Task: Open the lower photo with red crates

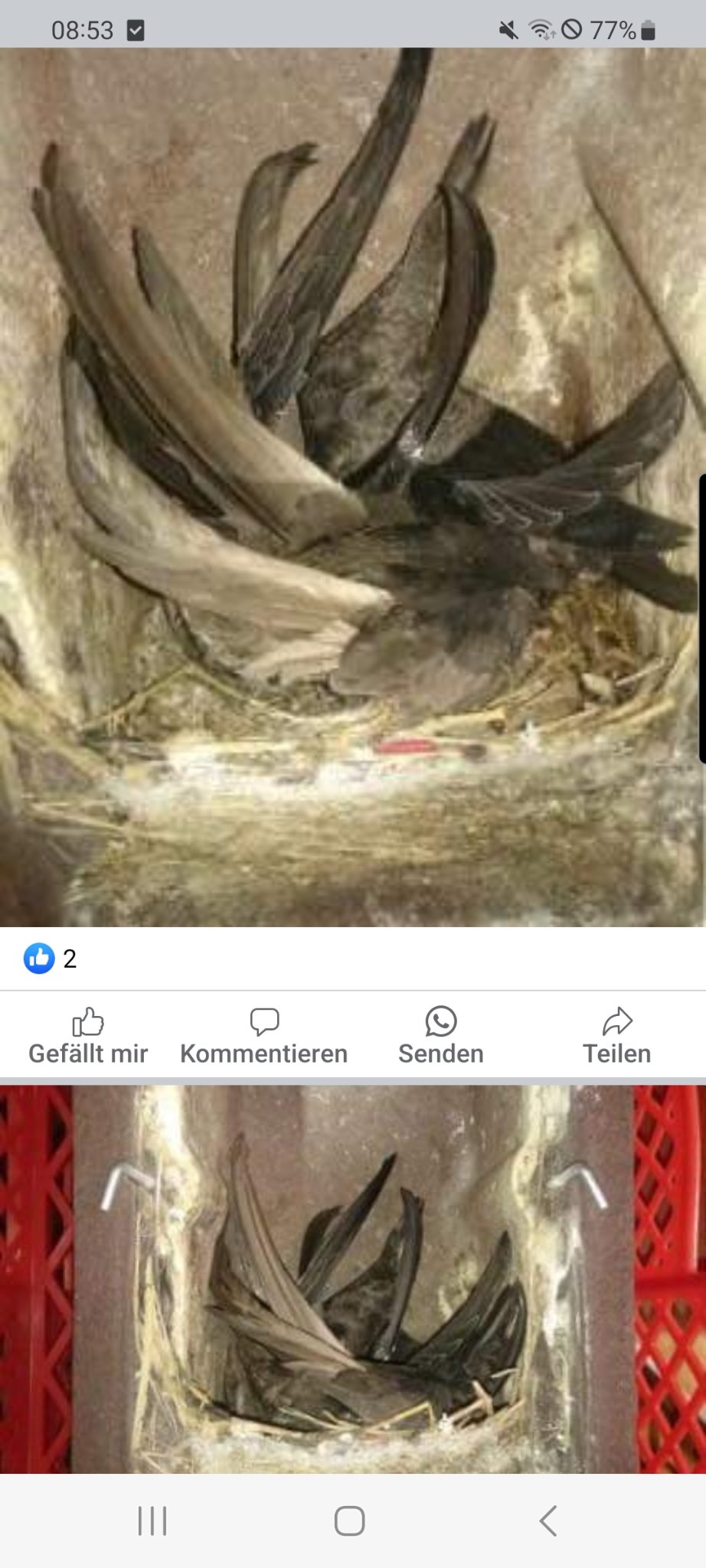Action: coord(352,1279)
